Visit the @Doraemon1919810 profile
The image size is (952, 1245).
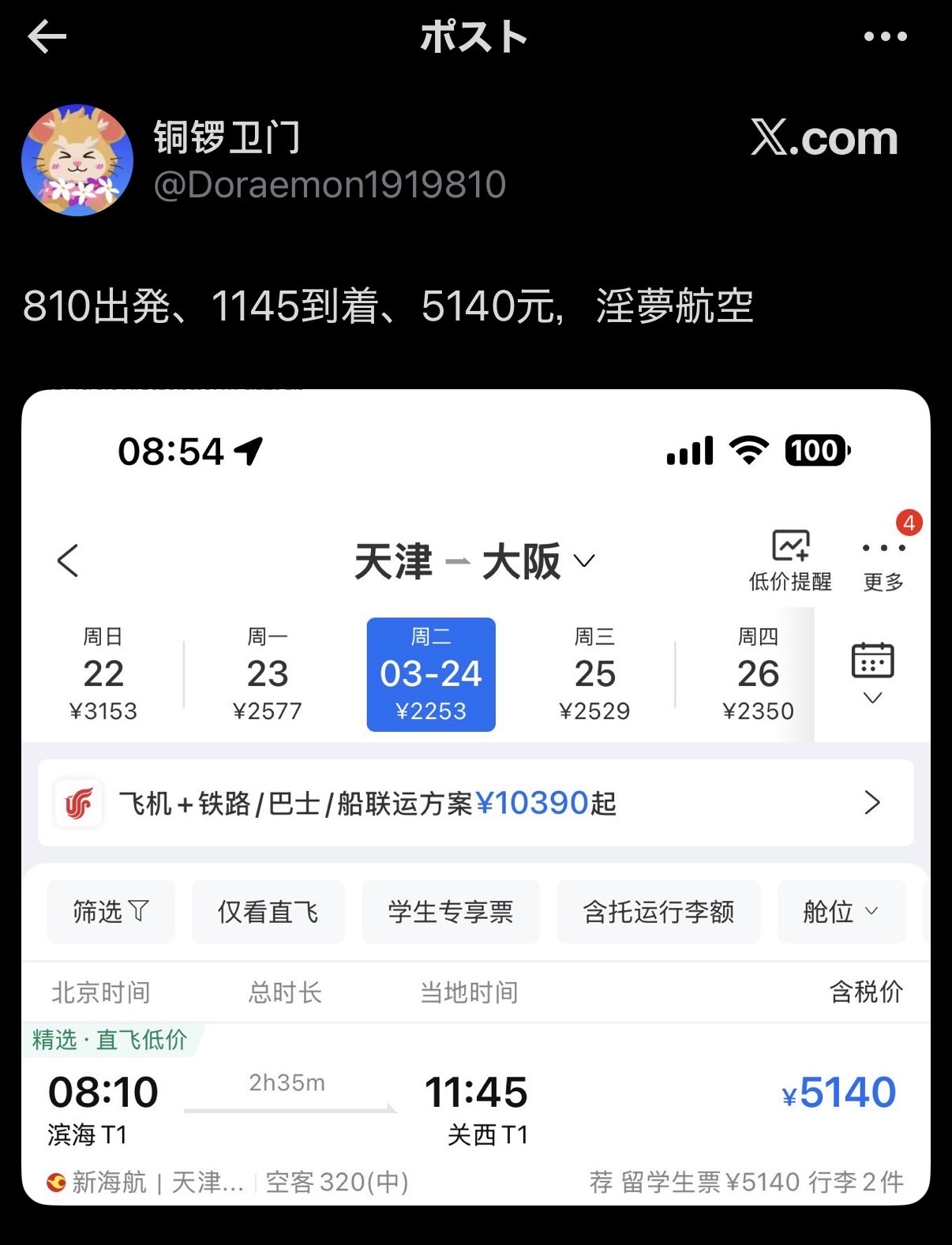[x=329, y=185]
